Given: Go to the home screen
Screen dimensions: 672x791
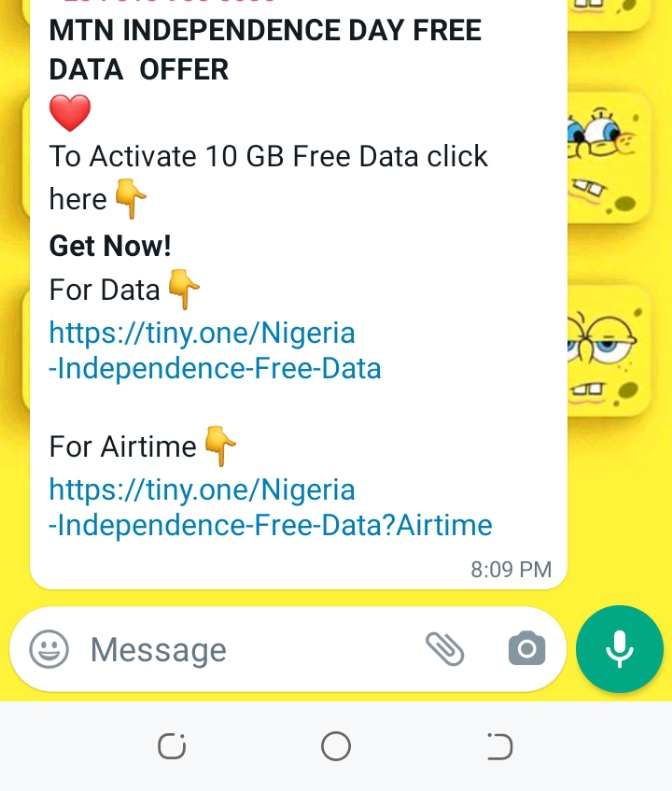Looking at the screenshot, I should (x=336, y=746).
